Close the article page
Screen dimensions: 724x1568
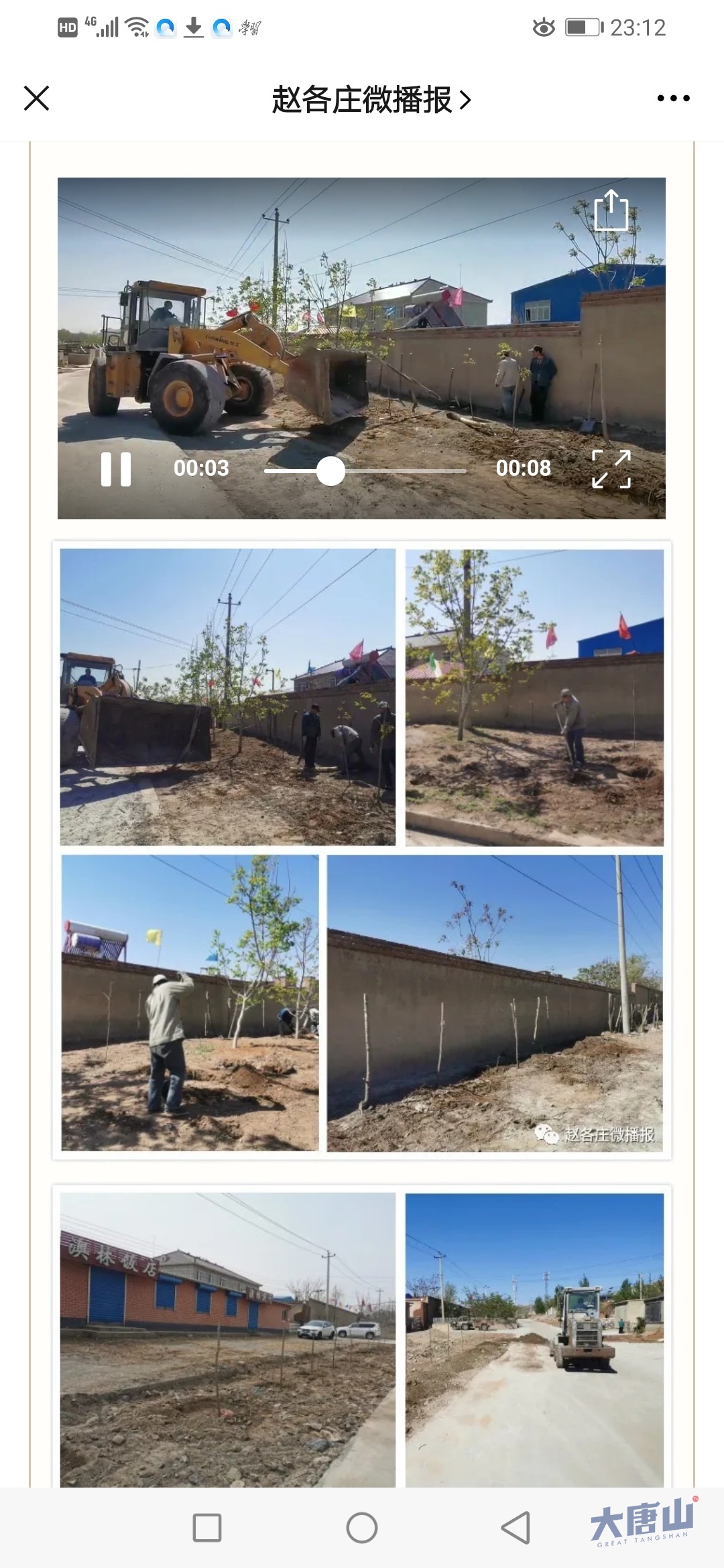pos(37,99)
